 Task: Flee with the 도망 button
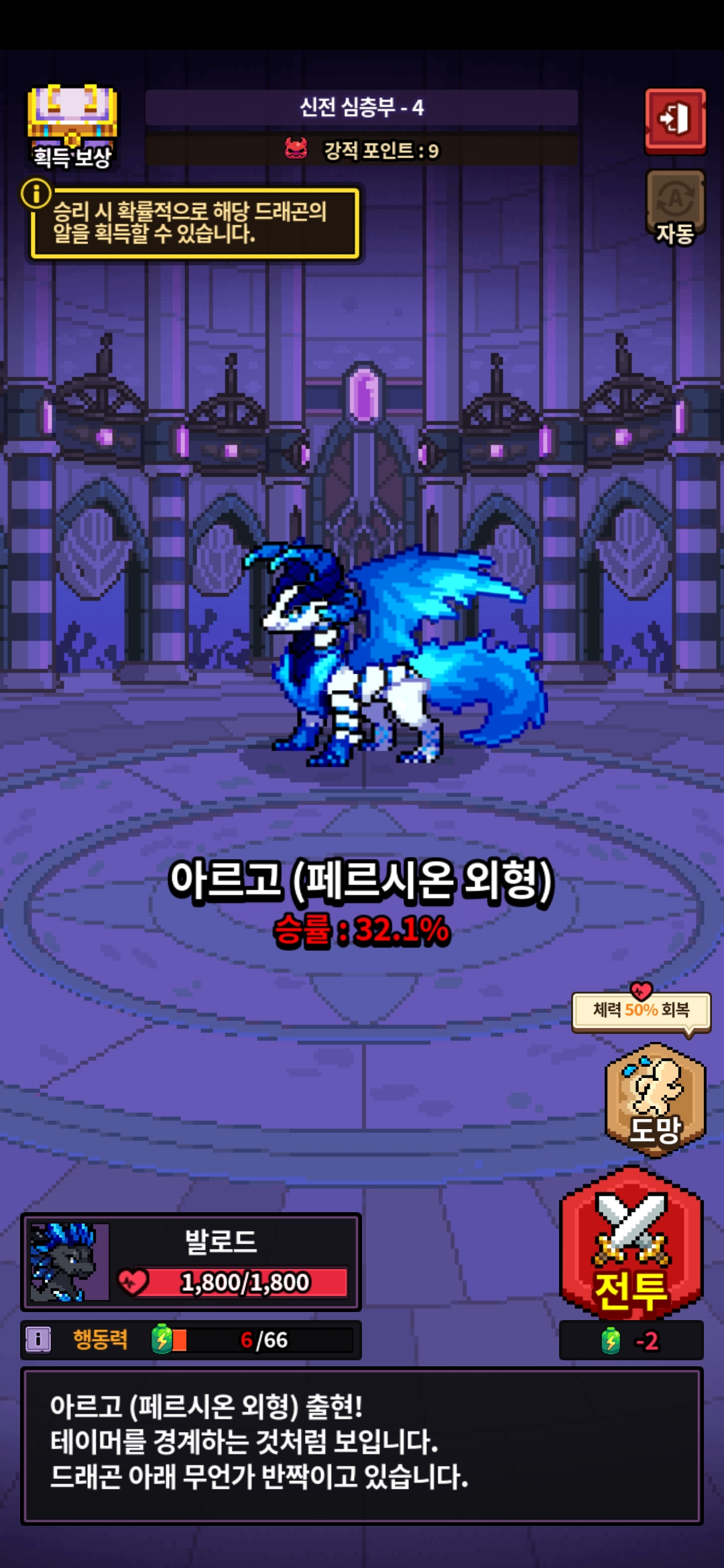[x=655, y=1099]
